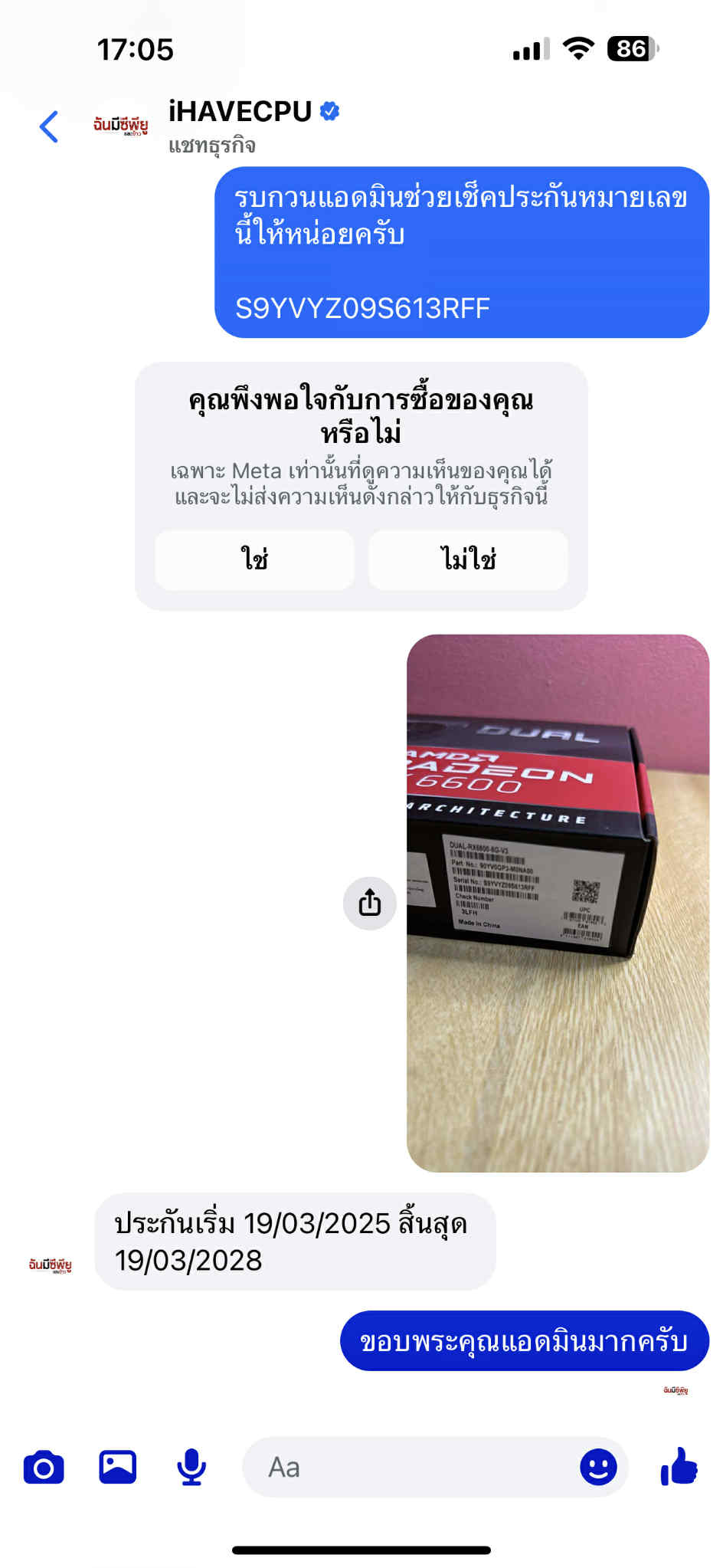723x1568 pixels.
Task: Open the emoji picker in the message field
Action: pos(598,1468)
